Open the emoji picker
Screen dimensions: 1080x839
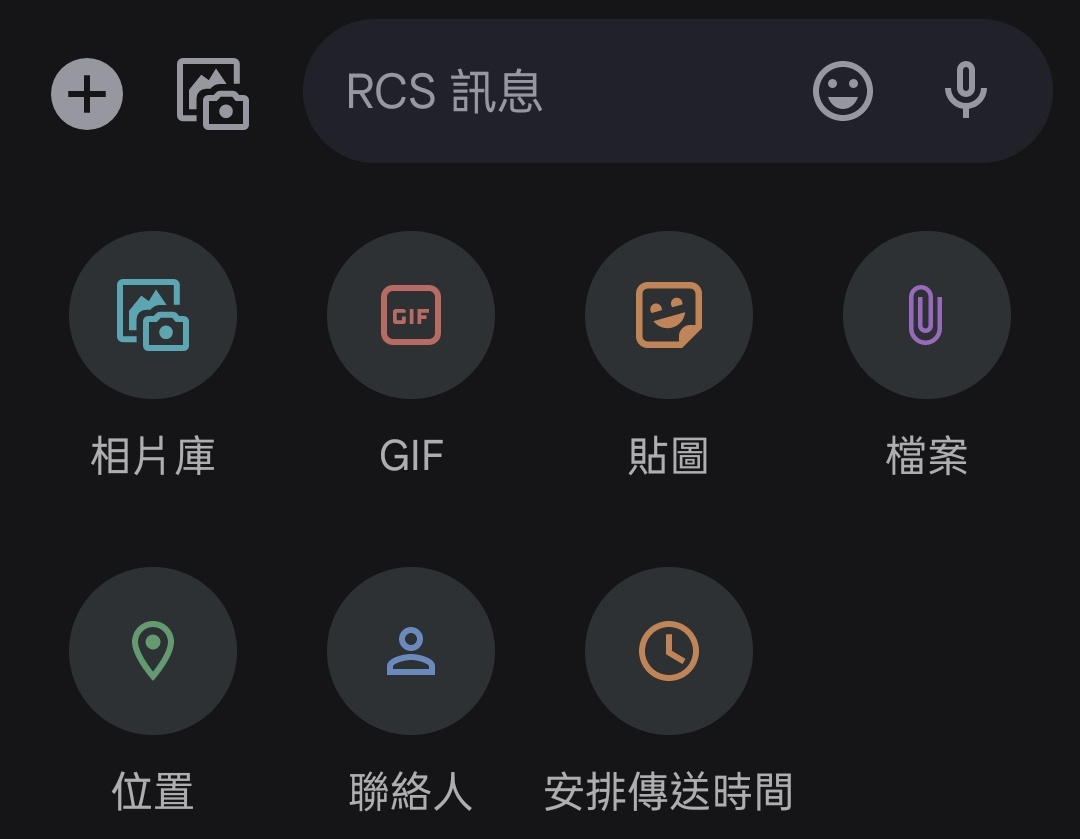pyautogui.click(x=842, y=92)
